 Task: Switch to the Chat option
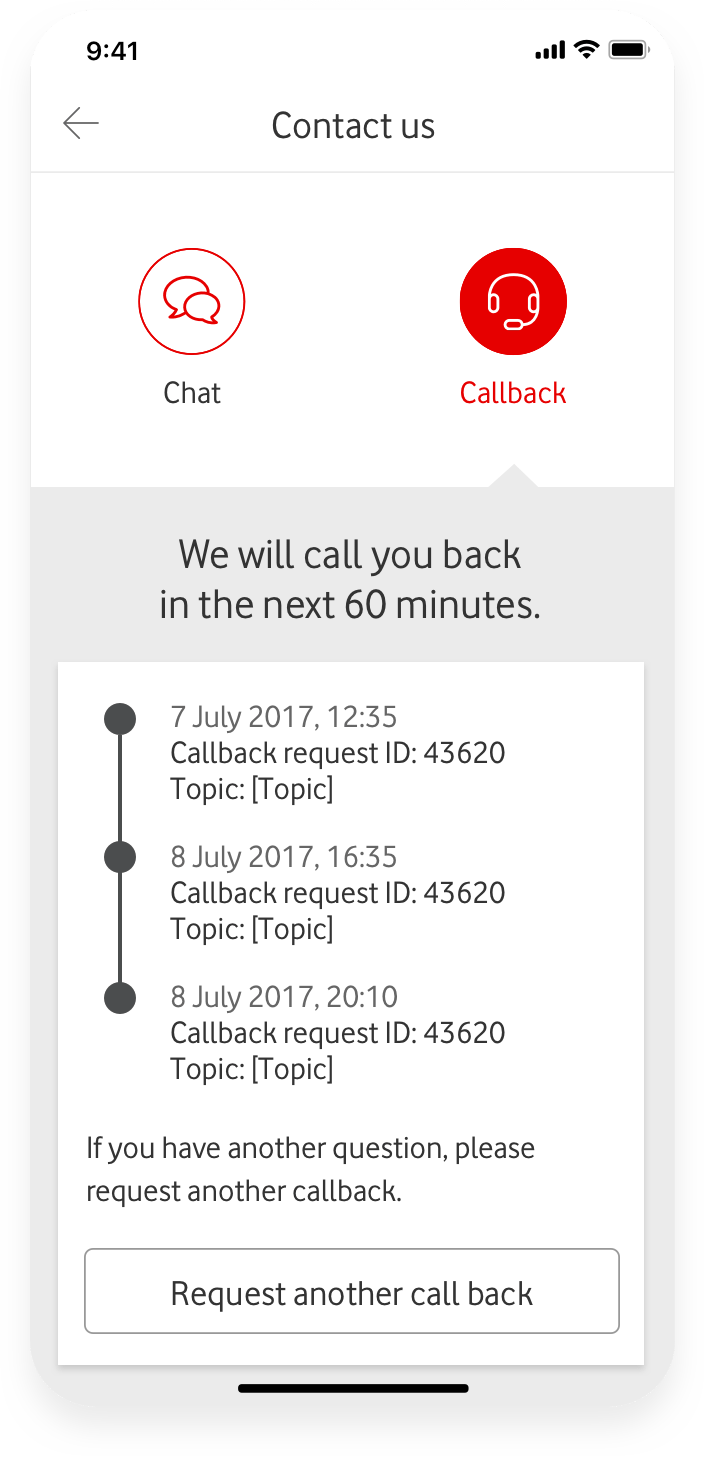coord(192,302)
